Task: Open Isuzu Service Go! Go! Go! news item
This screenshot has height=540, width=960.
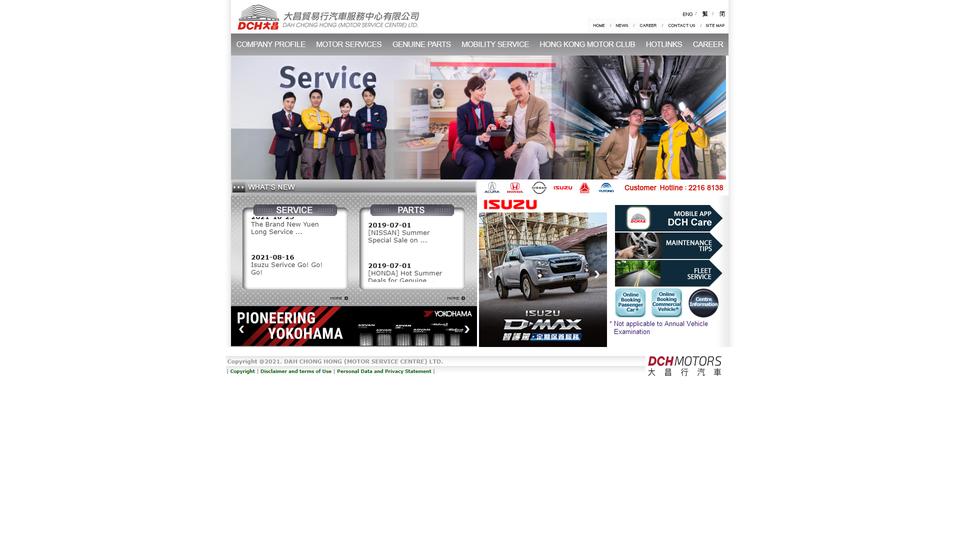Action: coord(286,265)
